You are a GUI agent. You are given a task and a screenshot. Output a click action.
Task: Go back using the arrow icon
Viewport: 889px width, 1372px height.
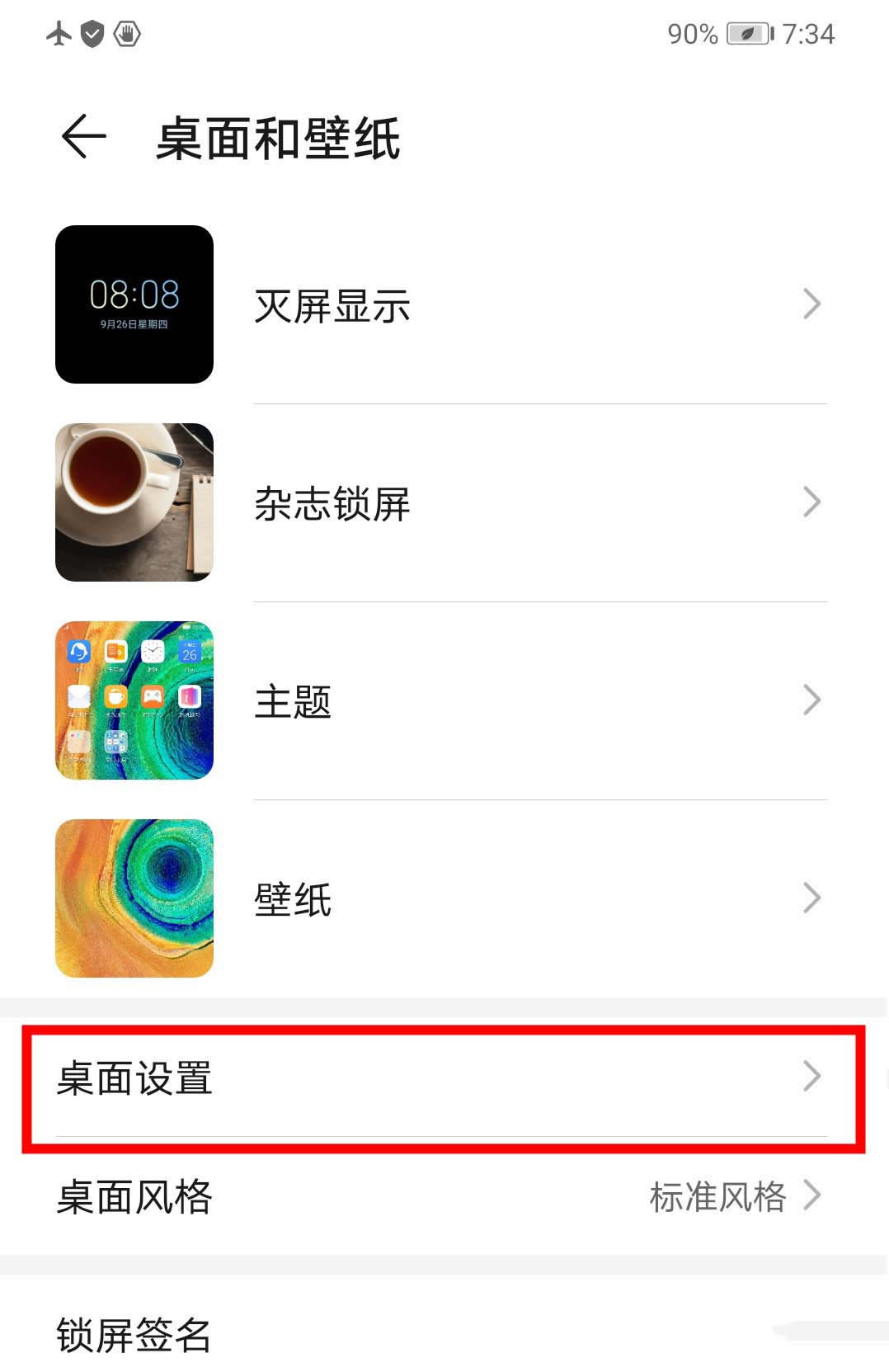(x=83, y=136)
